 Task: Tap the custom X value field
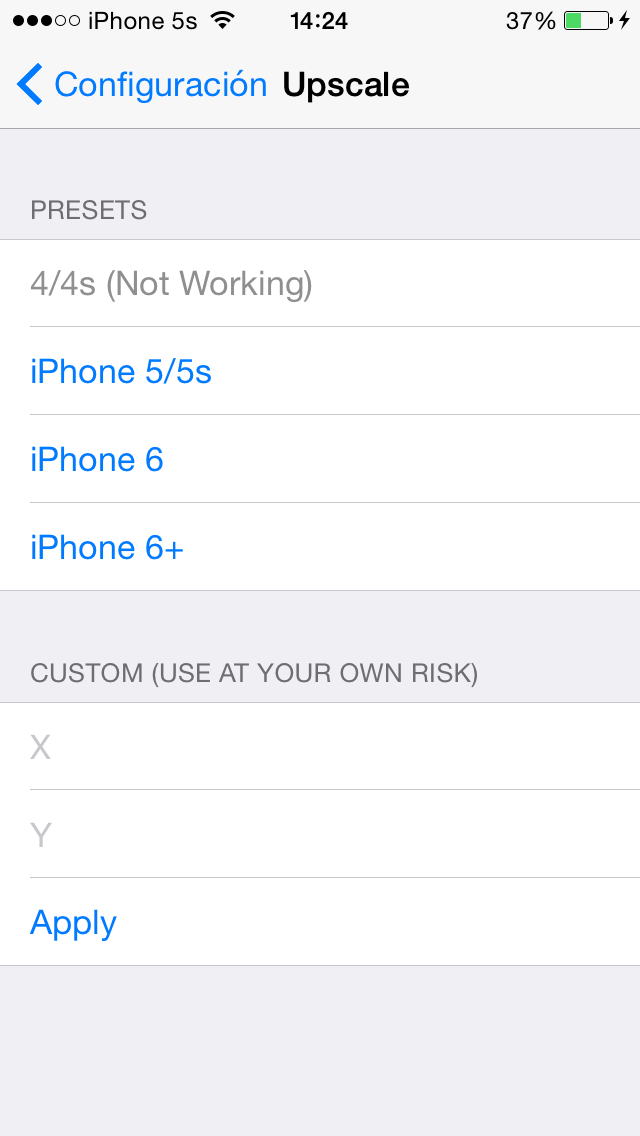[320, 747]
